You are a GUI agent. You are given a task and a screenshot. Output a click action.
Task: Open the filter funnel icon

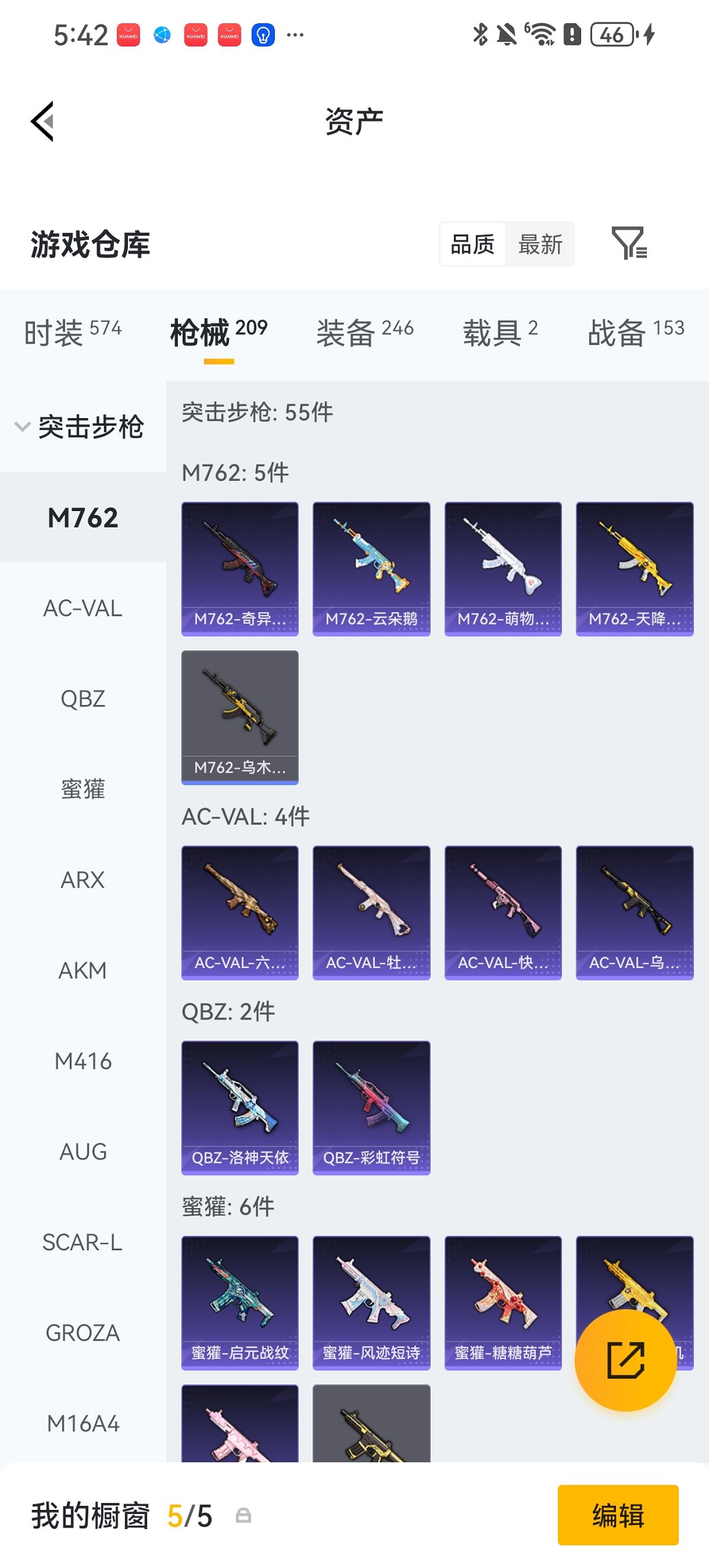point(628,243)
